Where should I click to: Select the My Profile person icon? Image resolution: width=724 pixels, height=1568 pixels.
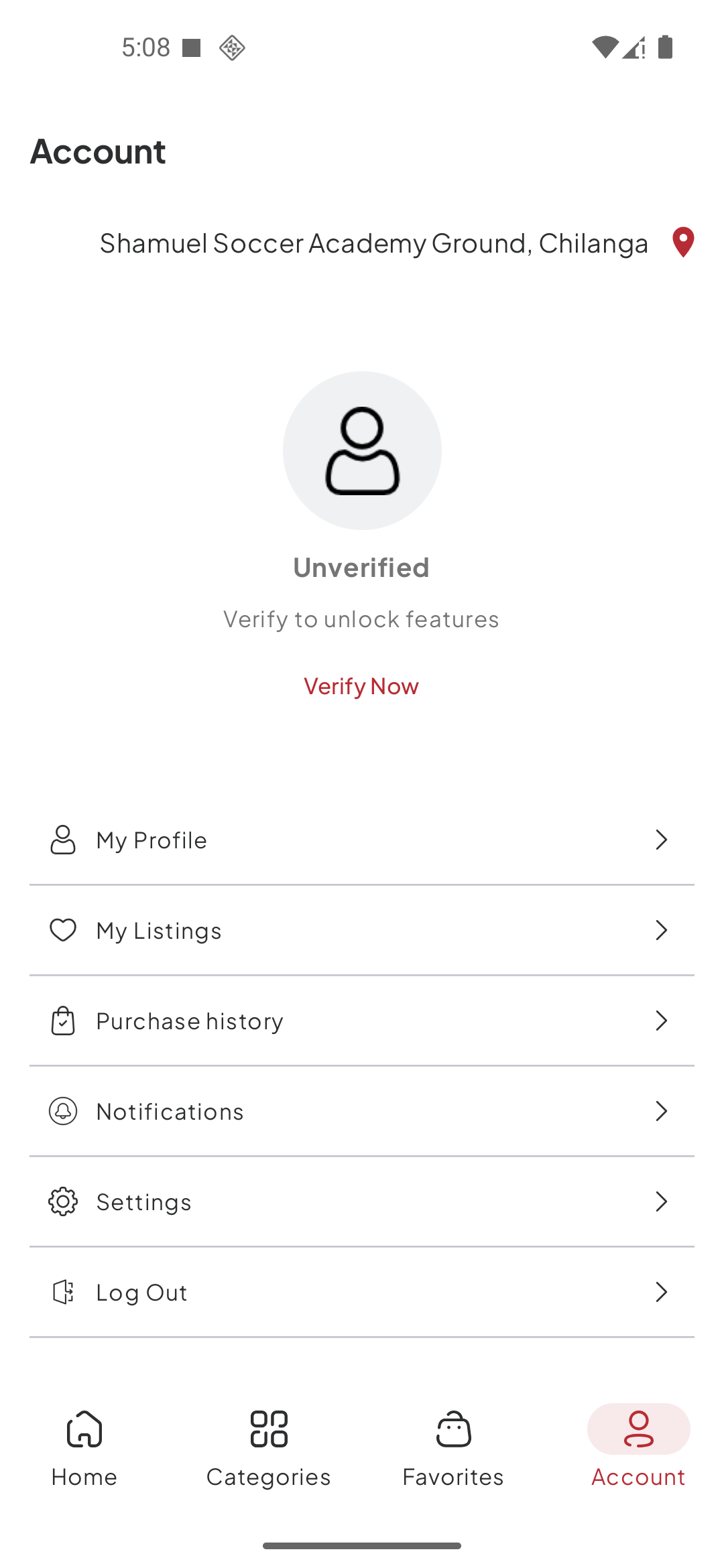(62, 840)
